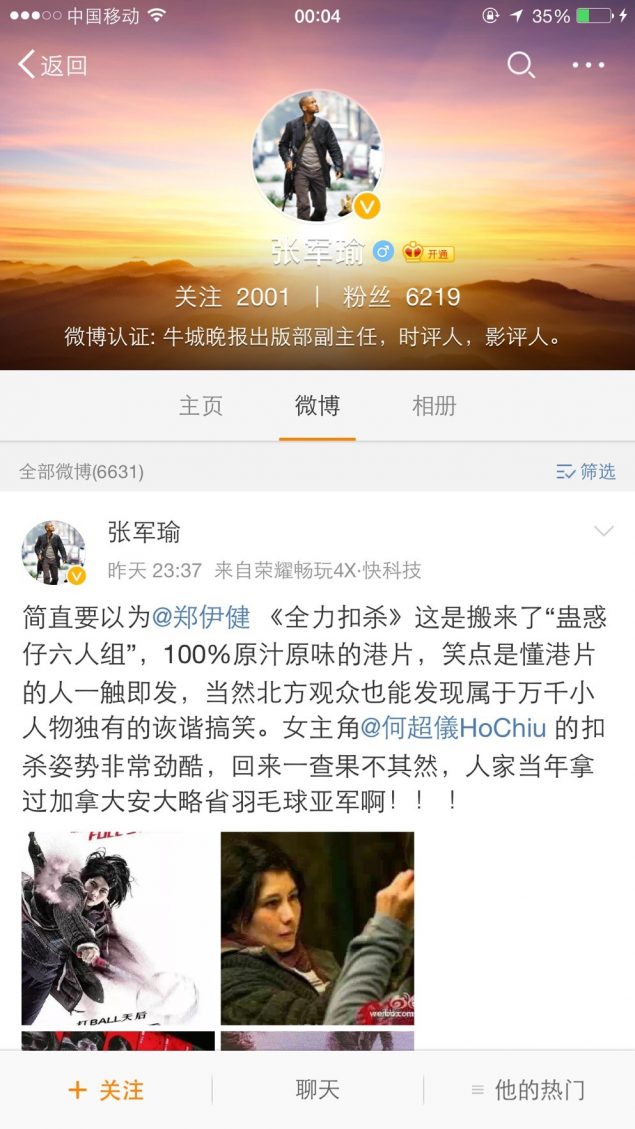Go back with the 返回 button
This screenshot has width=635, height=1129.
point(53,66)
